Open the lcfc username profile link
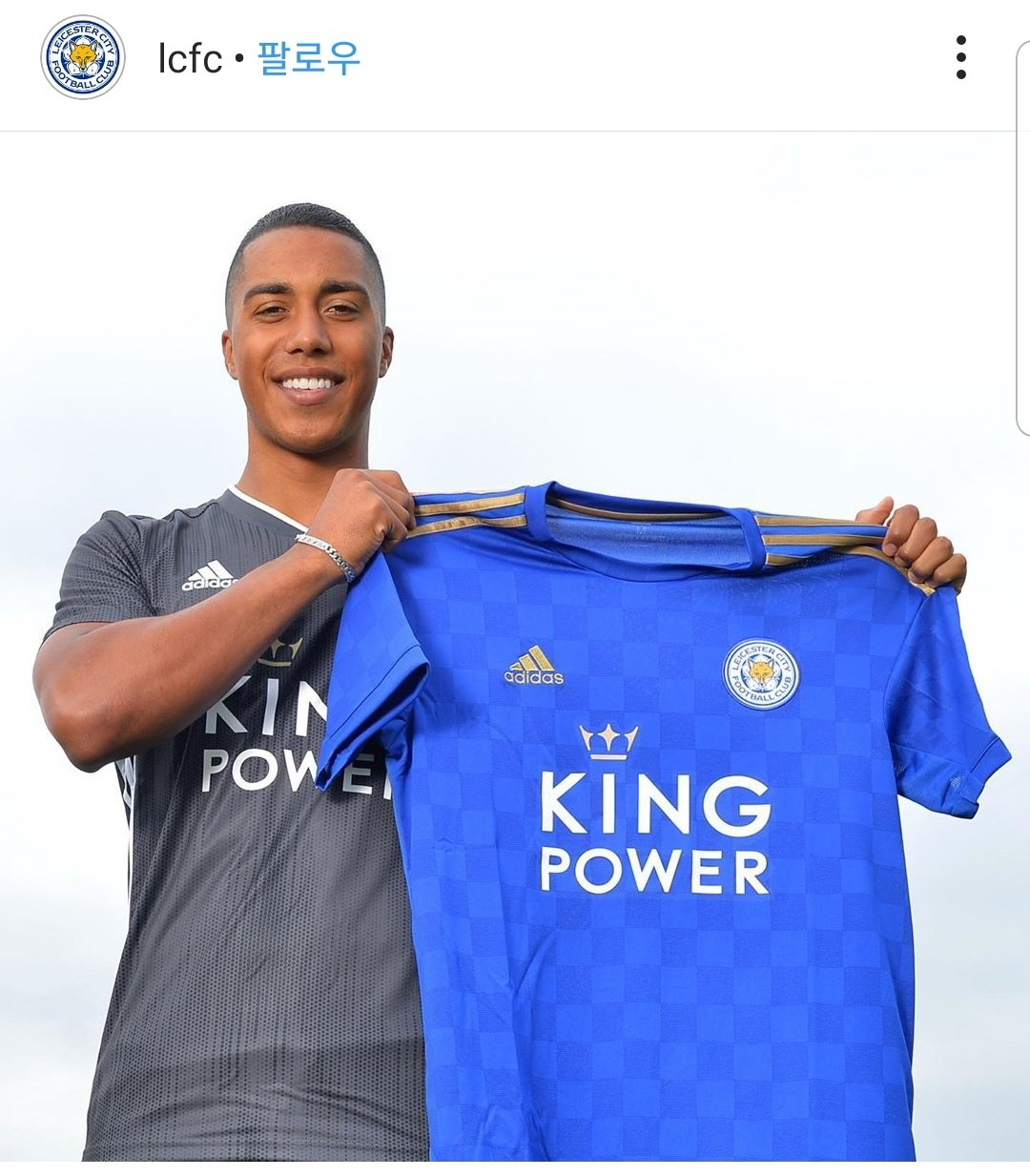This screenshot has height=1176, width=1030. [189, 59]
